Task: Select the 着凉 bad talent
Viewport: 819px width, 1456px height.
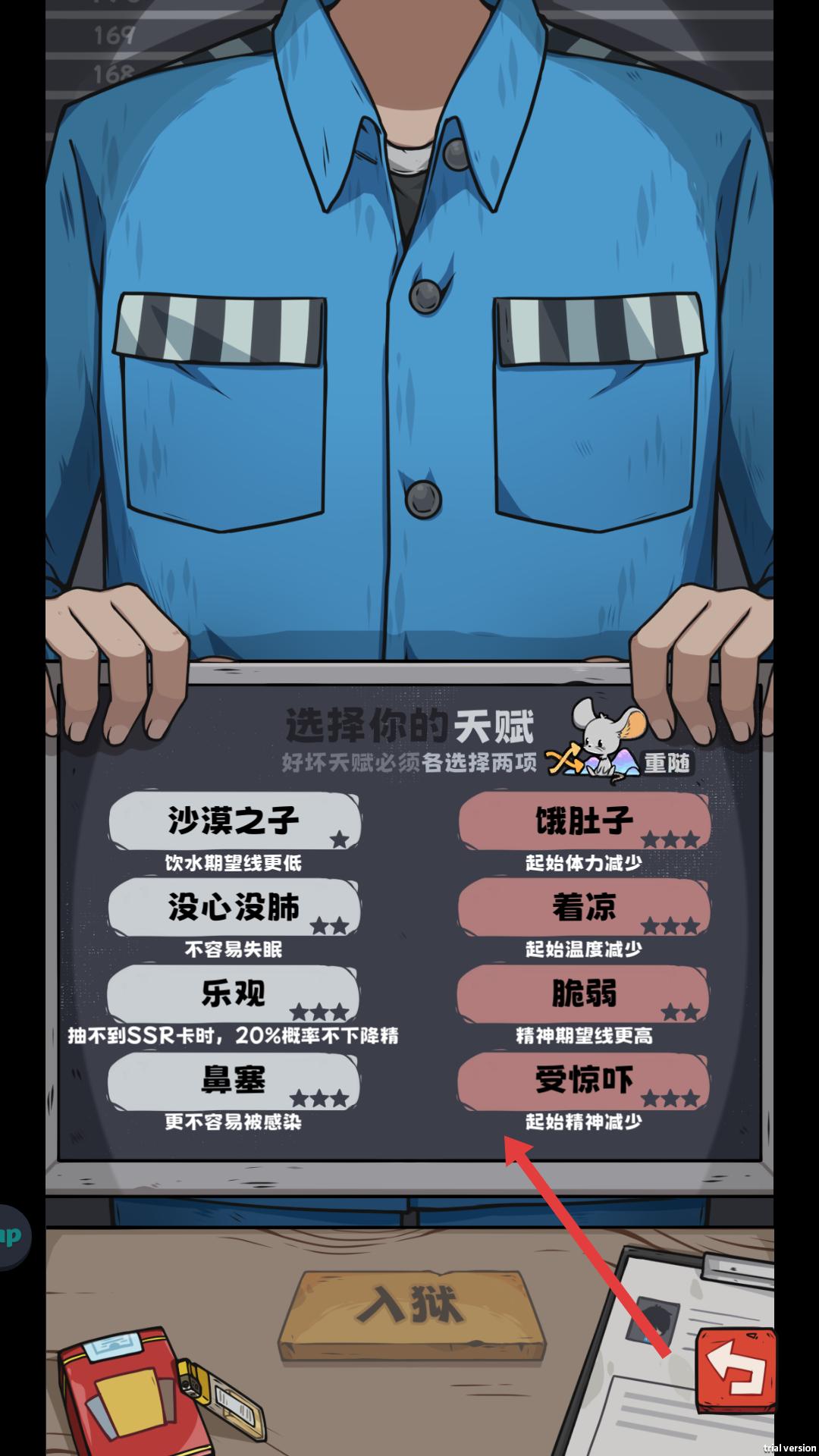Action: tap(584, 908)
